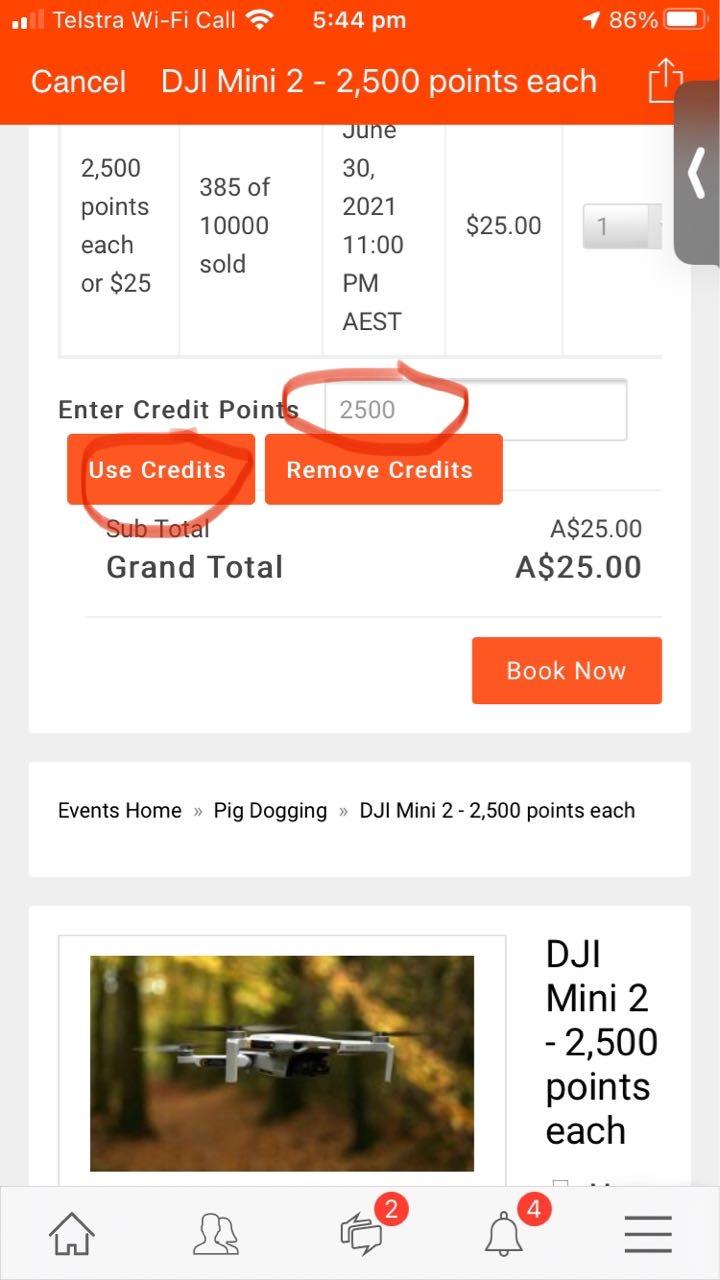Book Now to proceed with purchase

pyautogui.click(x=566, y=670)
